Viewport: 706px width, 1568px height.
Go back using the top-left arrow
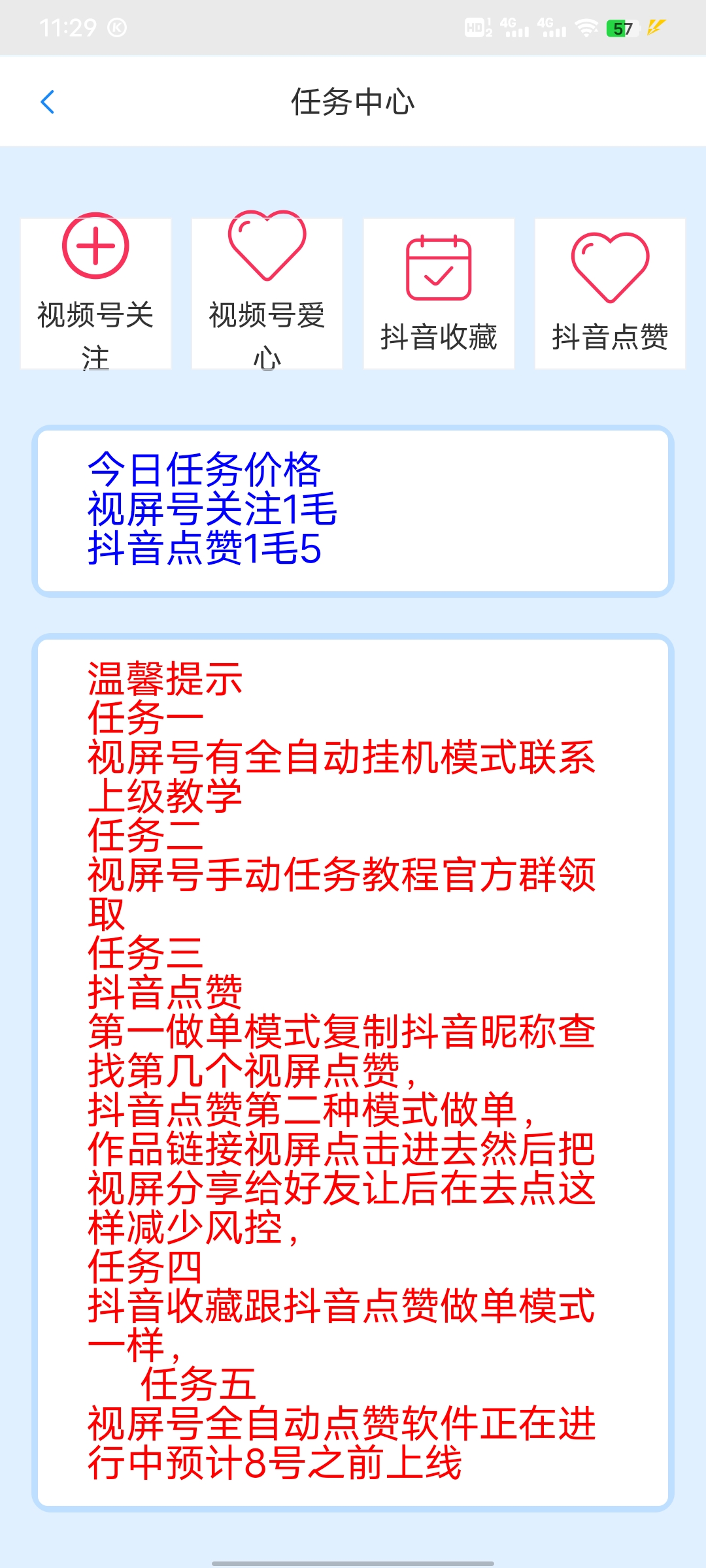pyautogui.click(x=48, y=102)
